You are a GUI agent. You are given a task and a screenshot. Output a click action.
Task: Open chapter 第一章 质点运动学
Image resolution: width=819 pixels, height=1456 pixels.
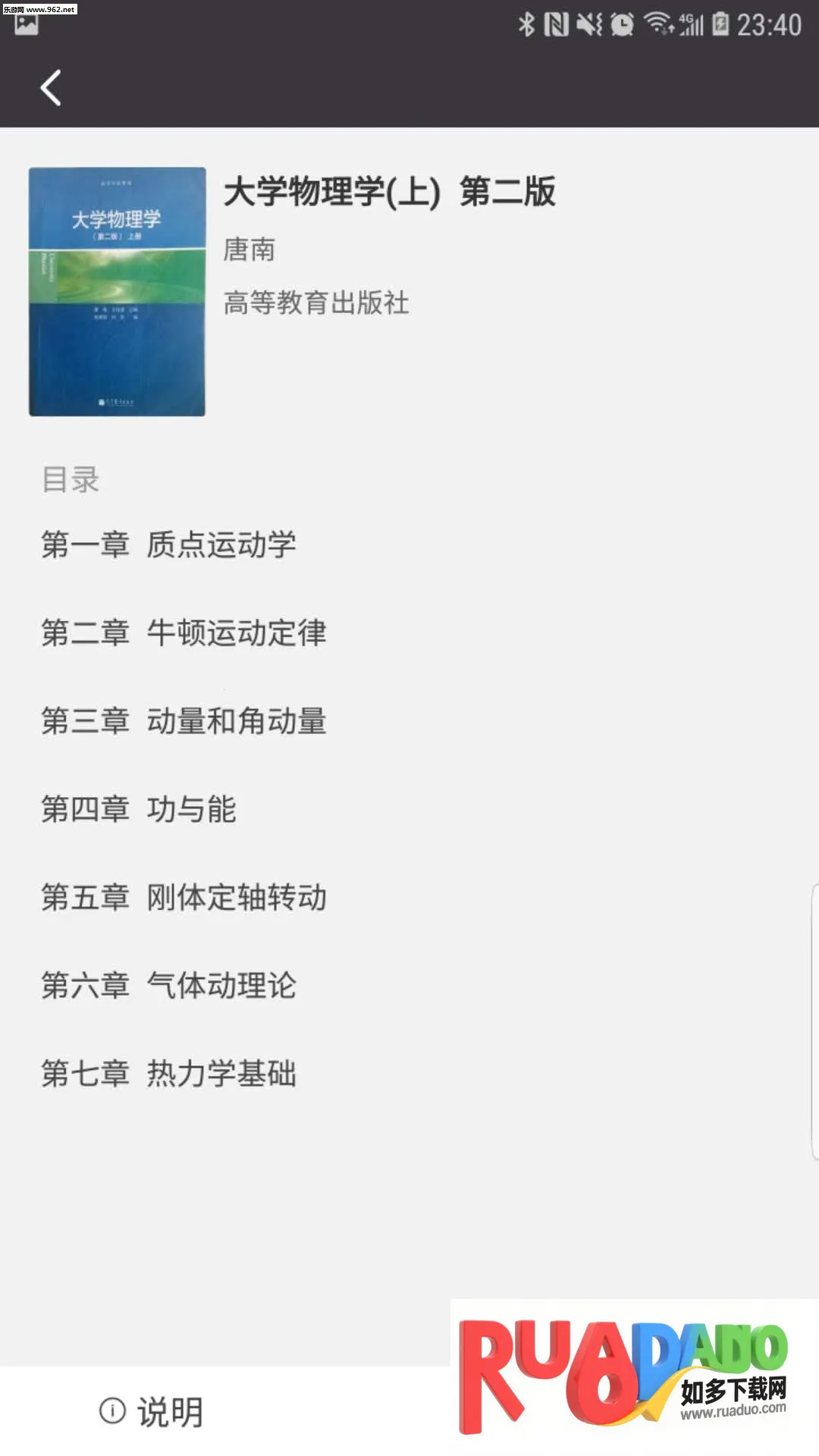[x=168, y=544]
